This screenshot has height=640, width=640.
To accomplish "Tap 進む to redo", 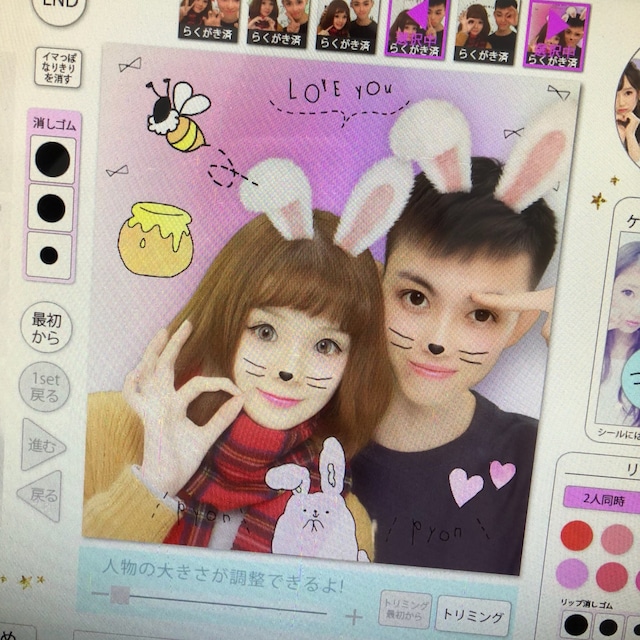I will (43, 445).
